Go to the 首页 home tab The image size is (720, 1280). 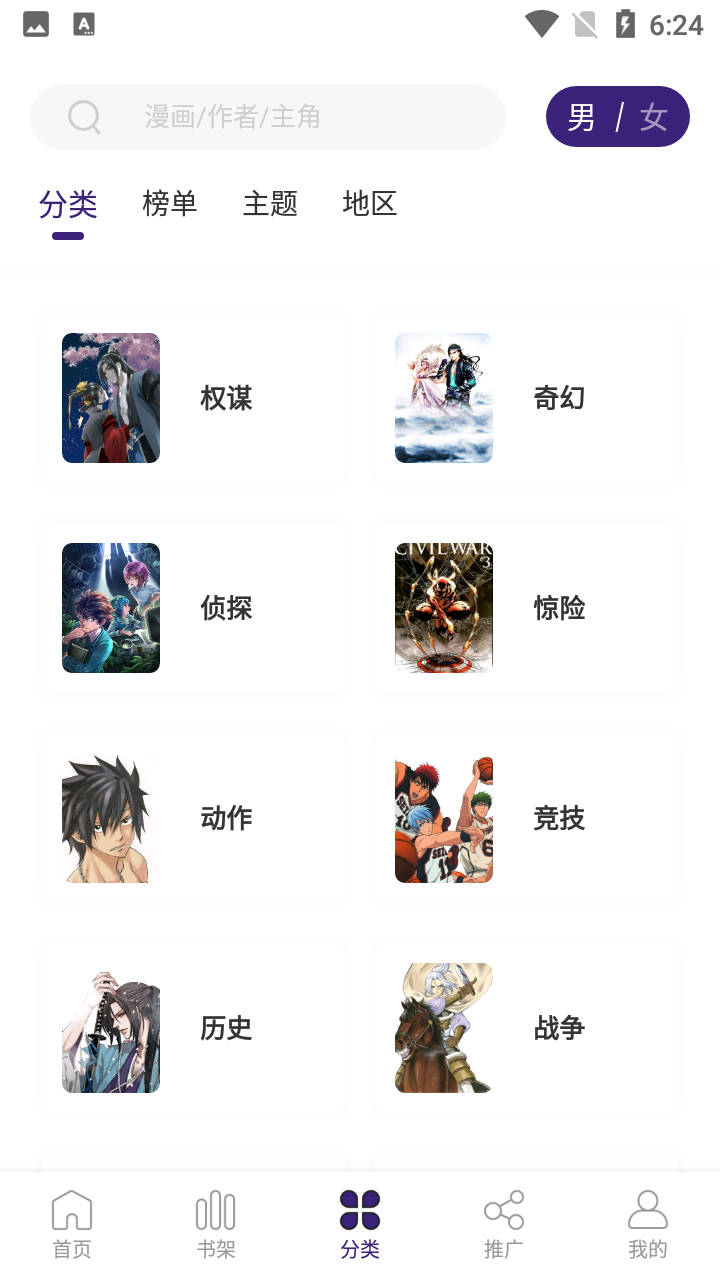(72, 1224)
